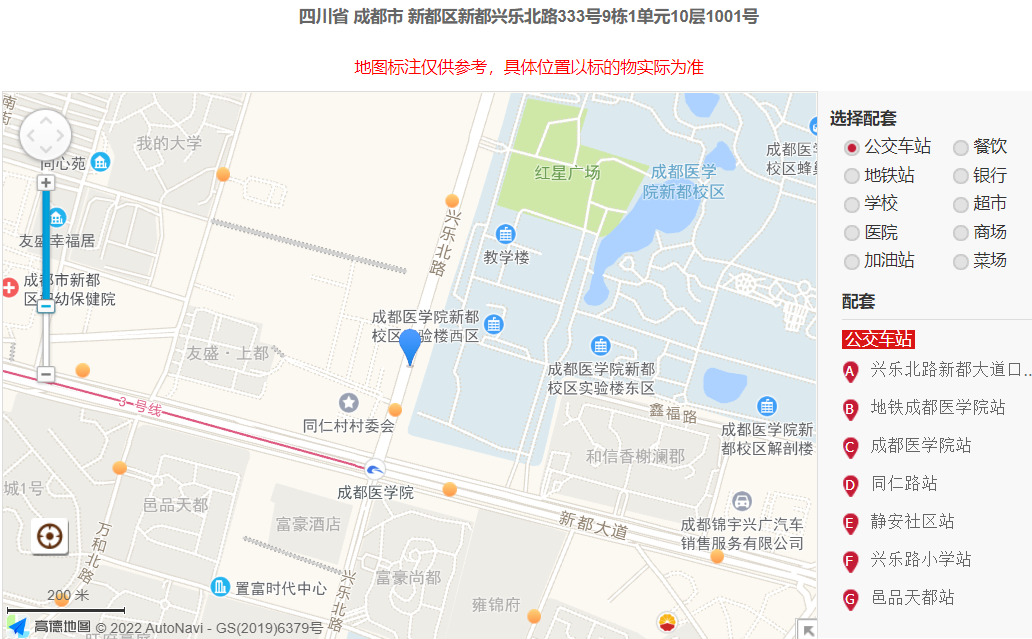Choose the 菜场 radio option
The image size is (1032, 639).
[961, 261]
